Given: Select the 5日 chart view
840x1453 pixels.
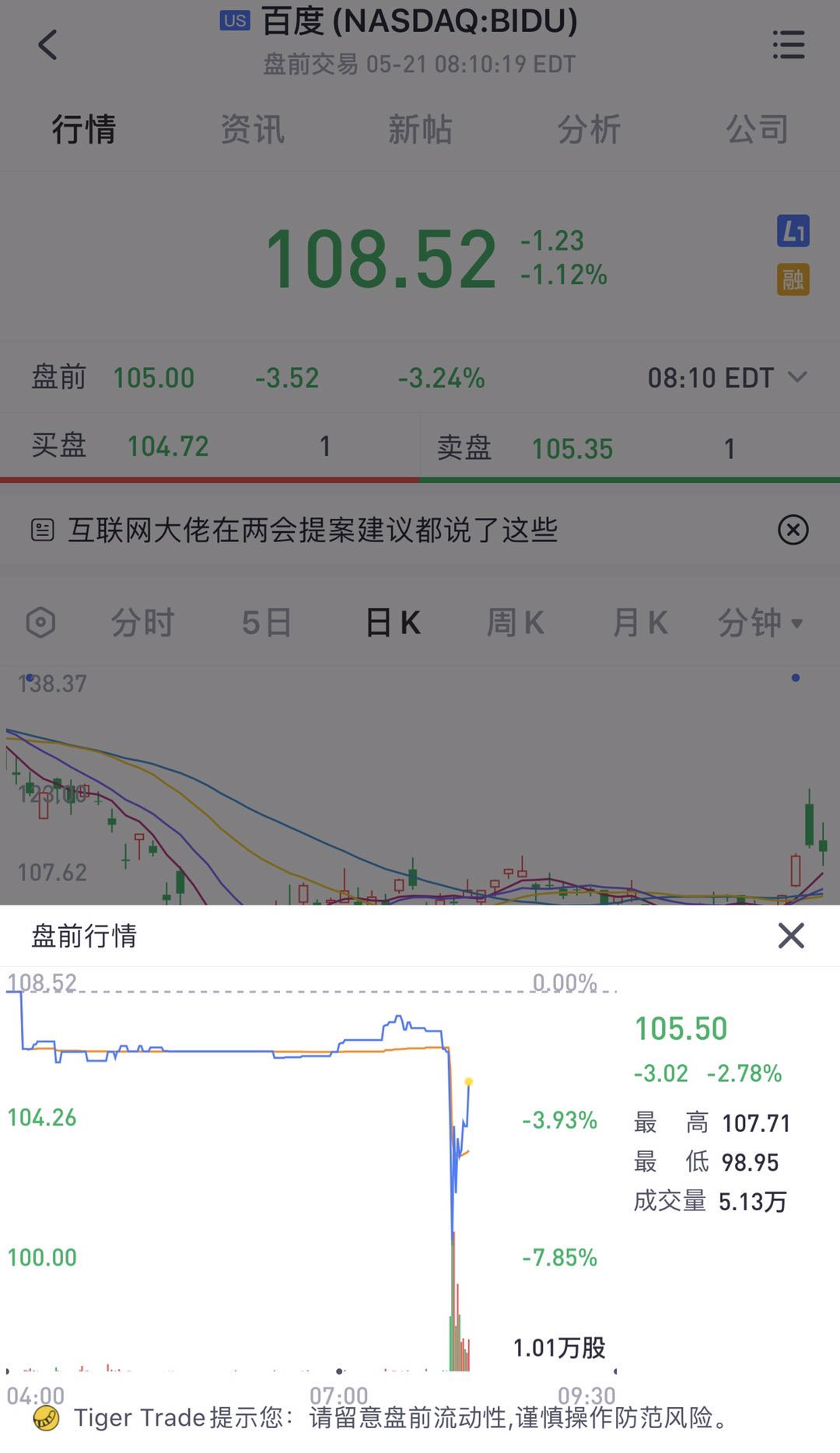Looking at the screenshot, I should pos(266,623).
